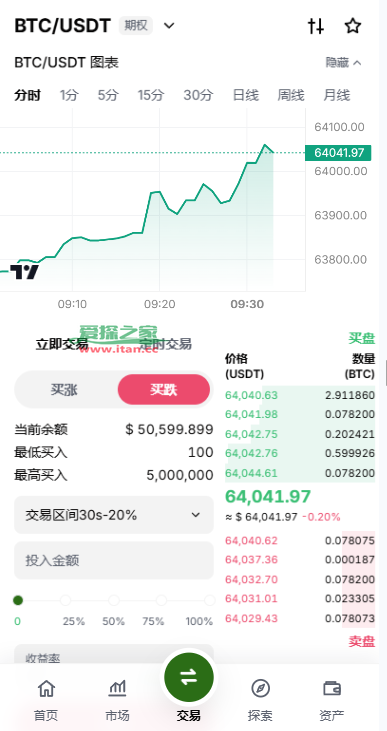Switch chart to 15分 interval
Screen dimensions: 387x731
click(x=151, y=95)
